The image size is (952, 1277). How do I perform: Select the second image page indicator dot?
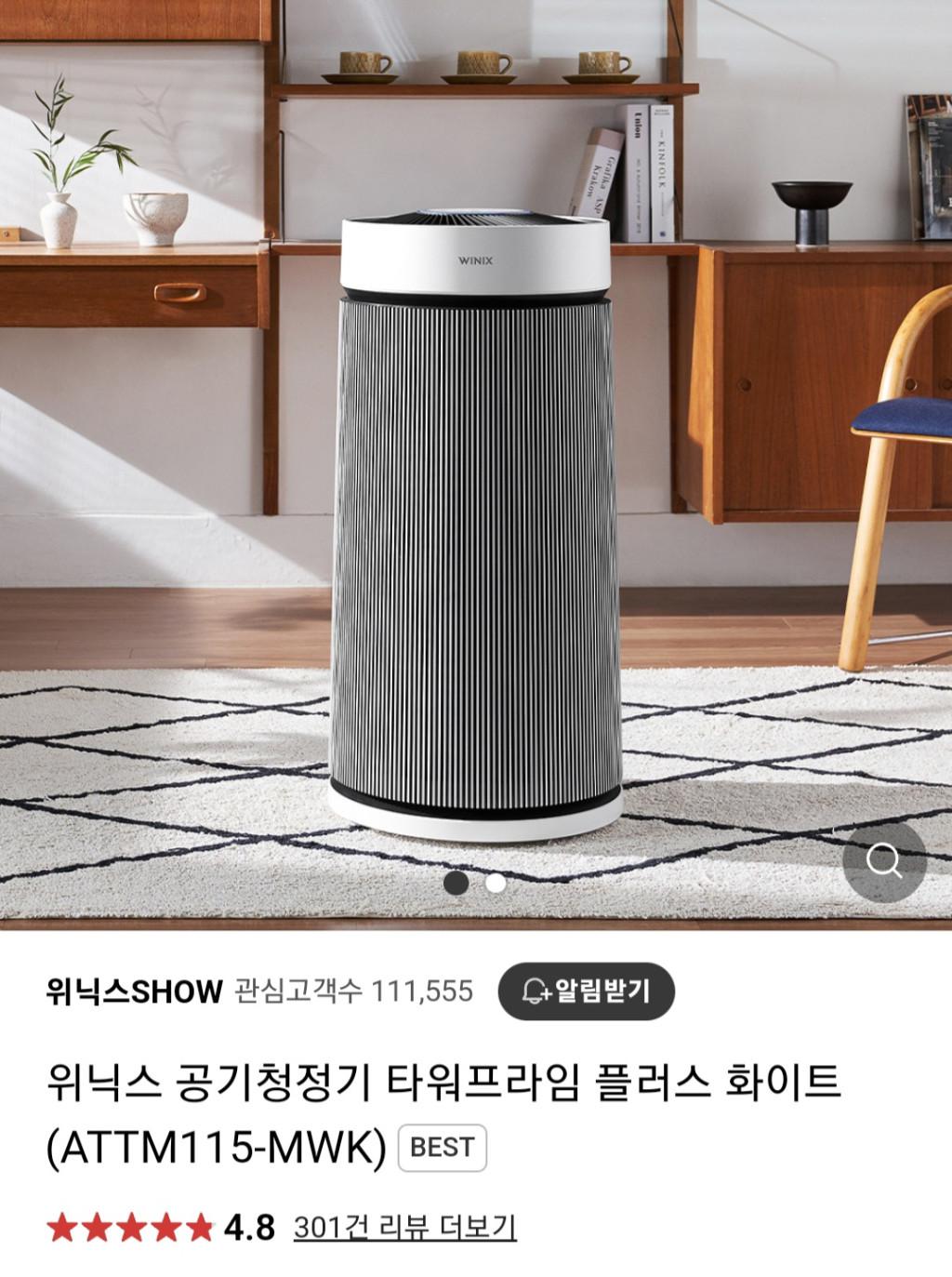pyautogui.click(x=496, y=883)
